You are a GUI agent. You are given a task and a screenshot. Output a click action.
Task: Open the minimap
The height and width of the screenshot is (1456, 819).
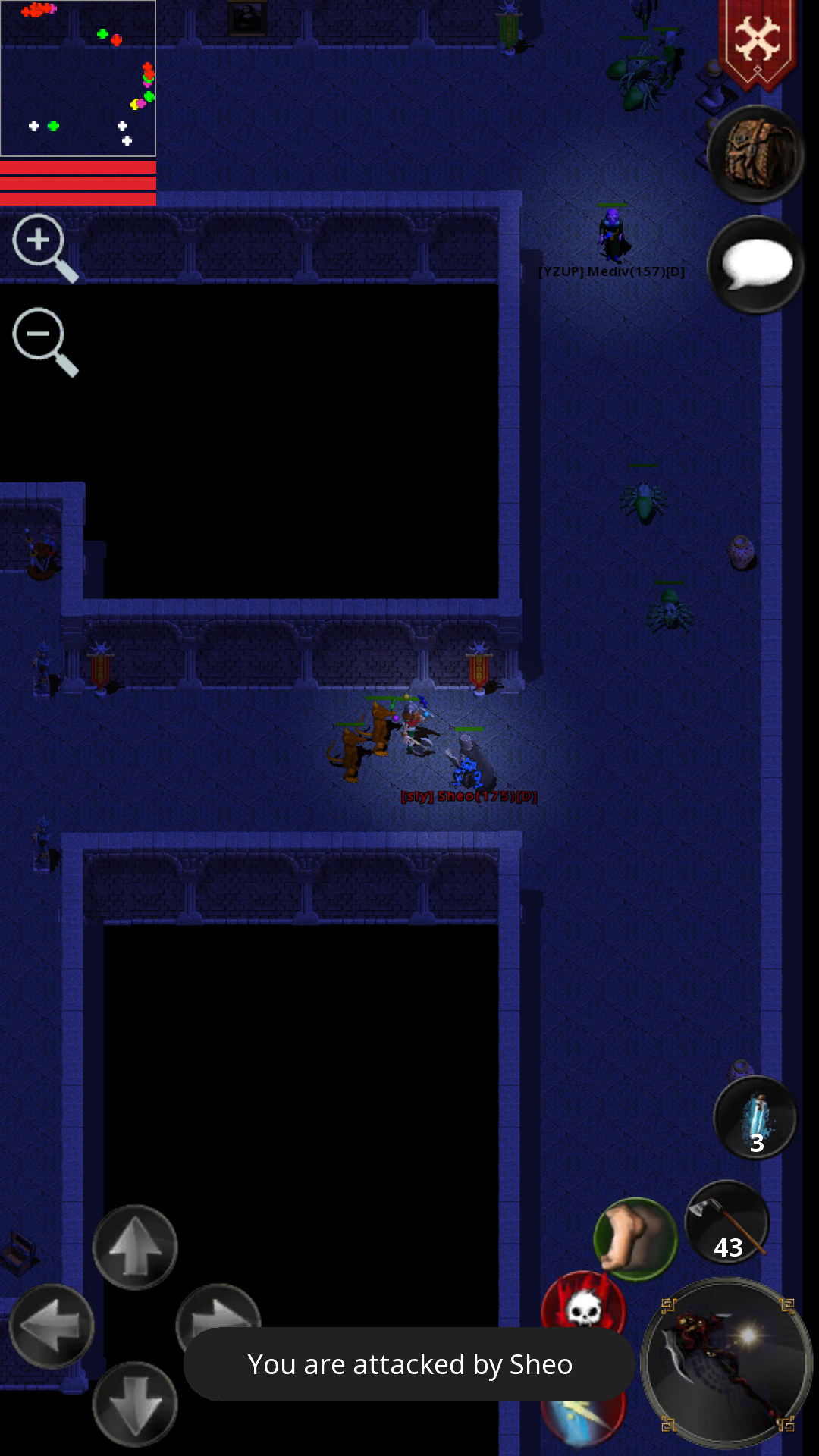click(x=78, y=78)
